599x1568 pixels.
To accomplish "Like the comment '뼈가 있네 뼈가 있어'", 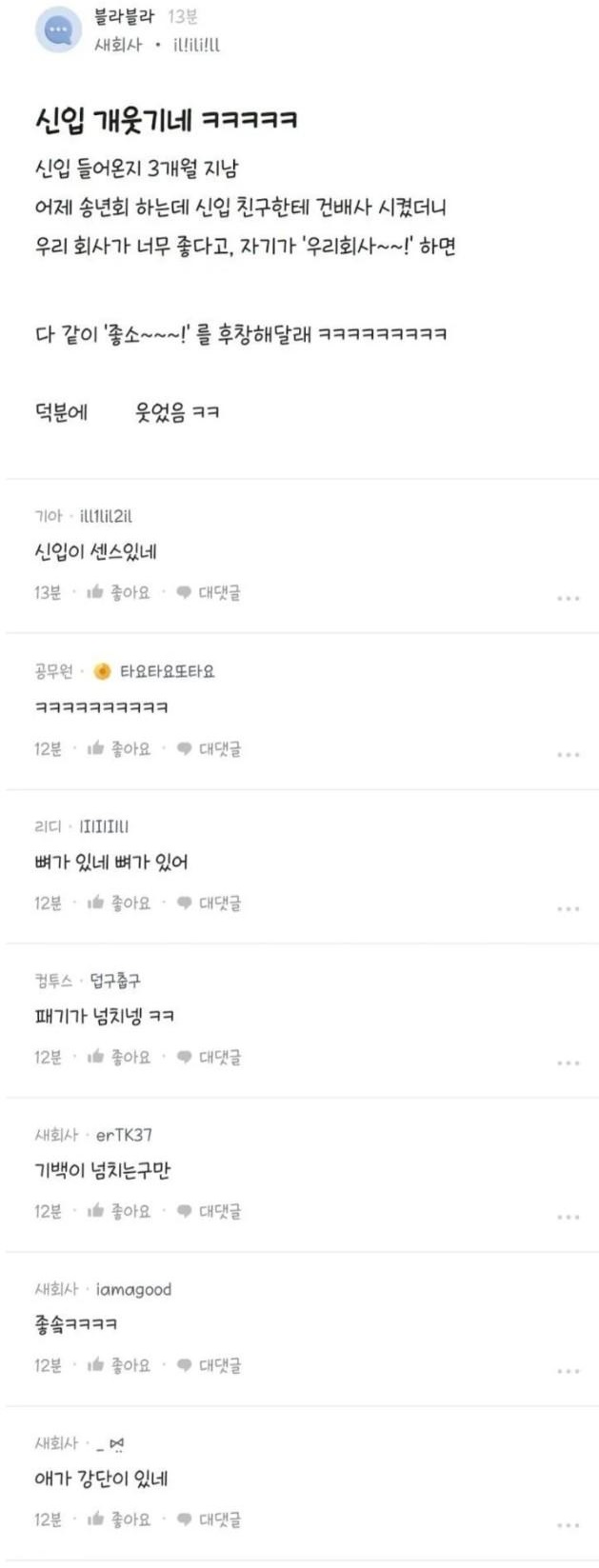I will click(119, 903).
